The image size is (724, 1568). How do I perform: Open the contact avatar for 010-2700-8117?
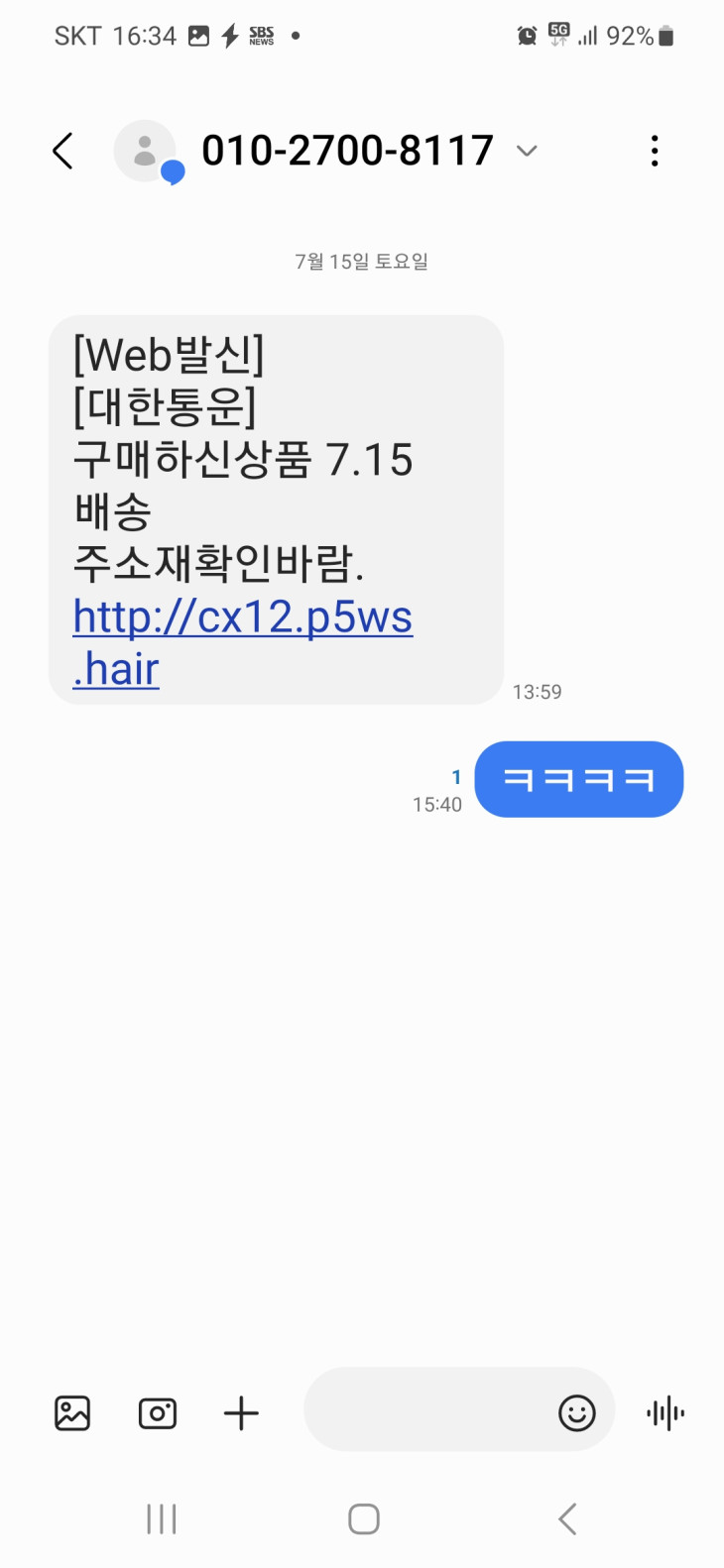(x=145, y=151)
